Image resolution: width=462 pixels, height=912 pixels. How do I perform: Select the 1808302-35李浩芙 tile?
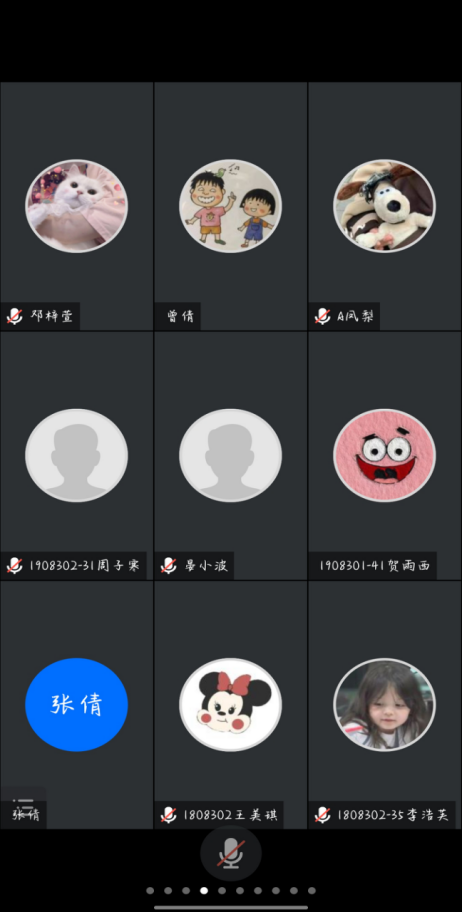pos(385,705)
